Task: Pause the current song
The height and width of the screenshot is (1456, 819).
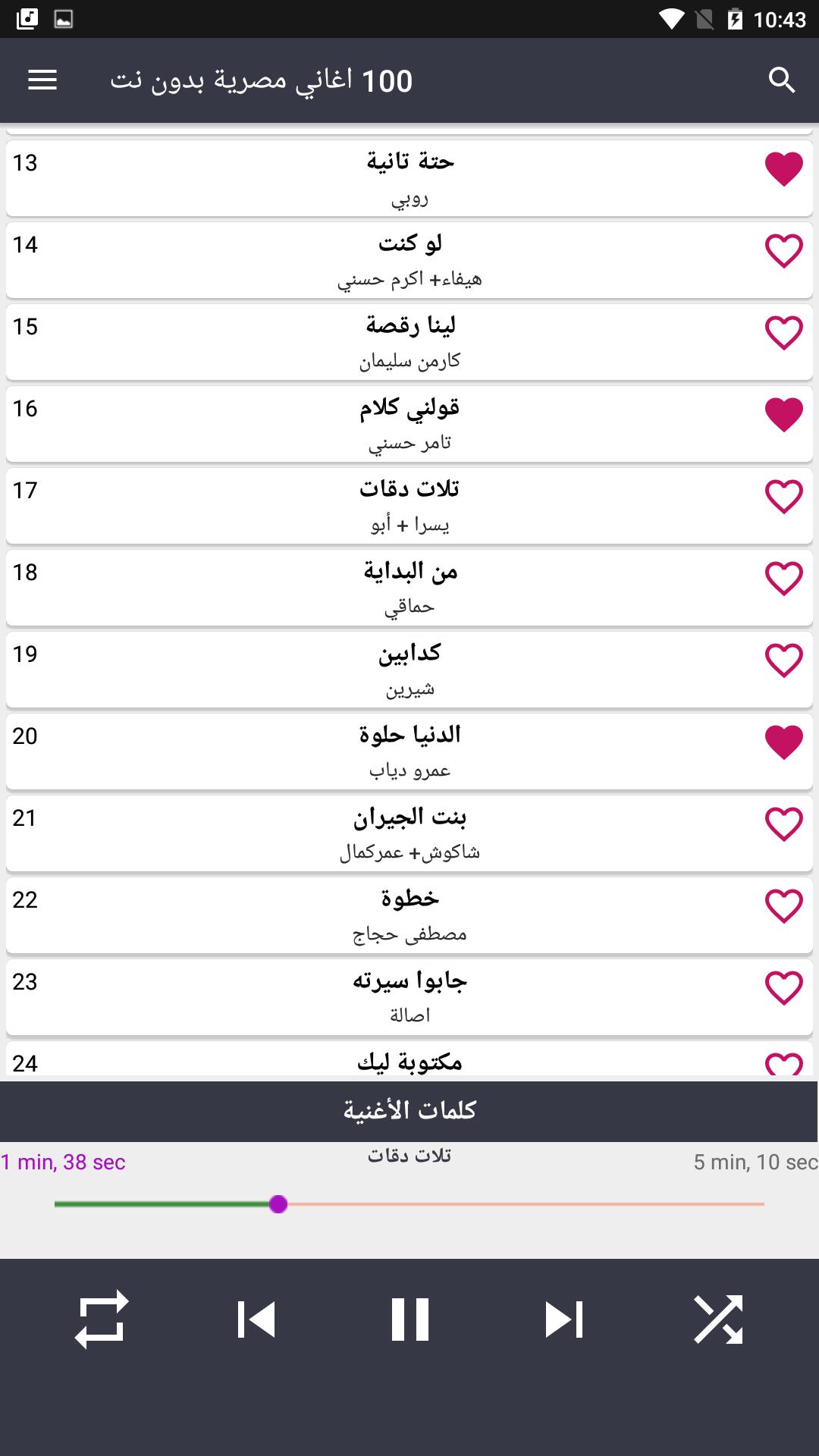Action: pos(409,1319)
